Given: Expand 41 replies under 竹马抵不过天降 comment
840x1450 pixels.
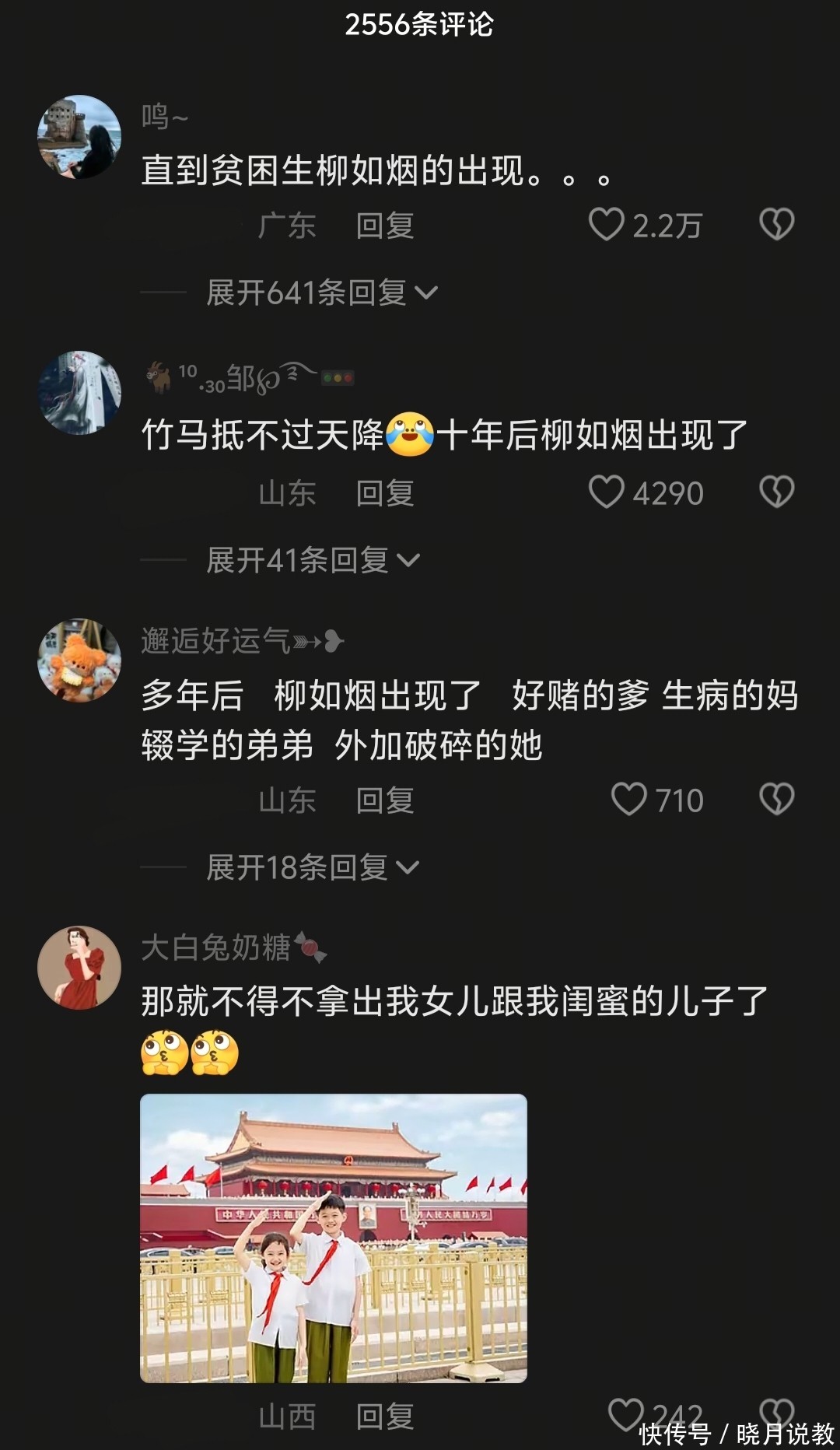Looking at the screenshot, I should click(x=313, y=560).
